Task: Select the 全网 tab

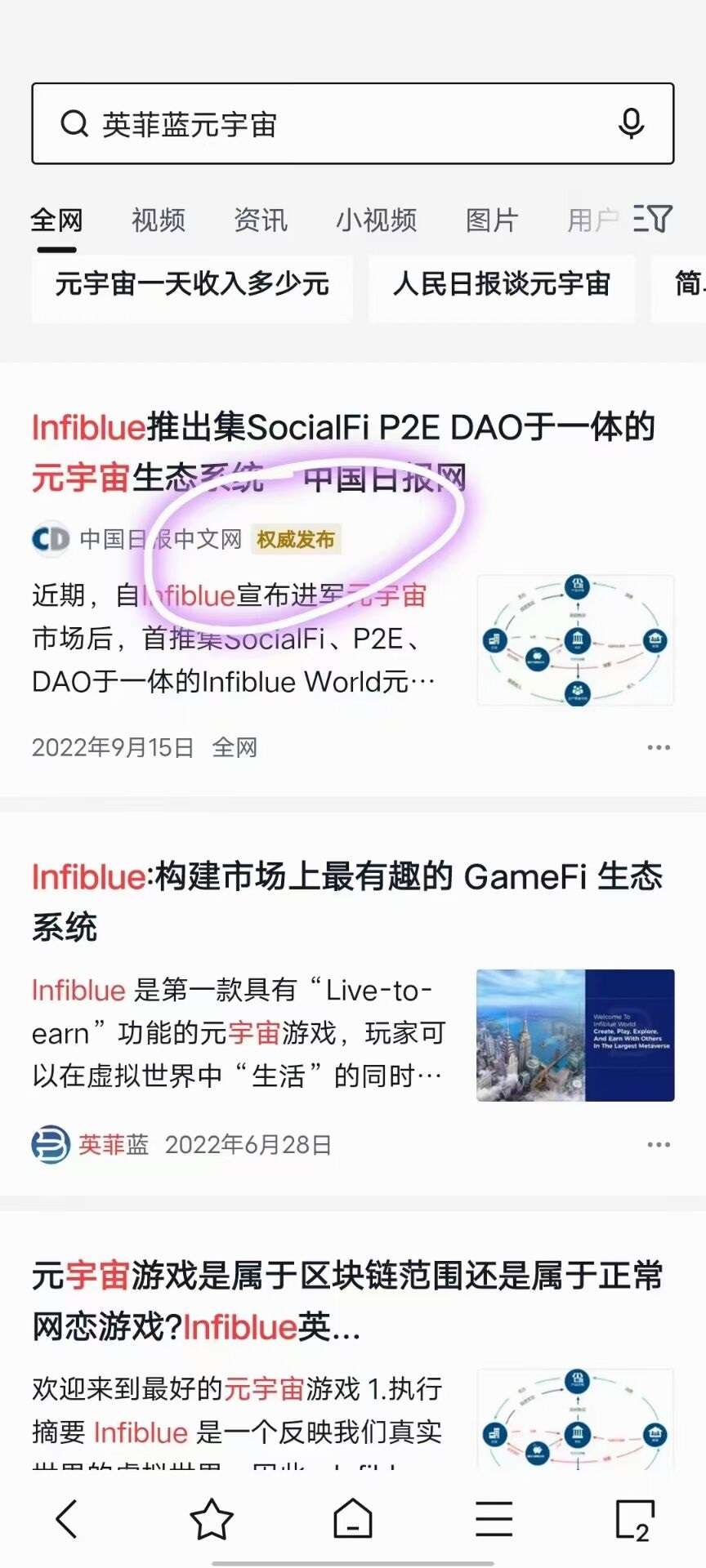Action: click(x=56, y=220)
